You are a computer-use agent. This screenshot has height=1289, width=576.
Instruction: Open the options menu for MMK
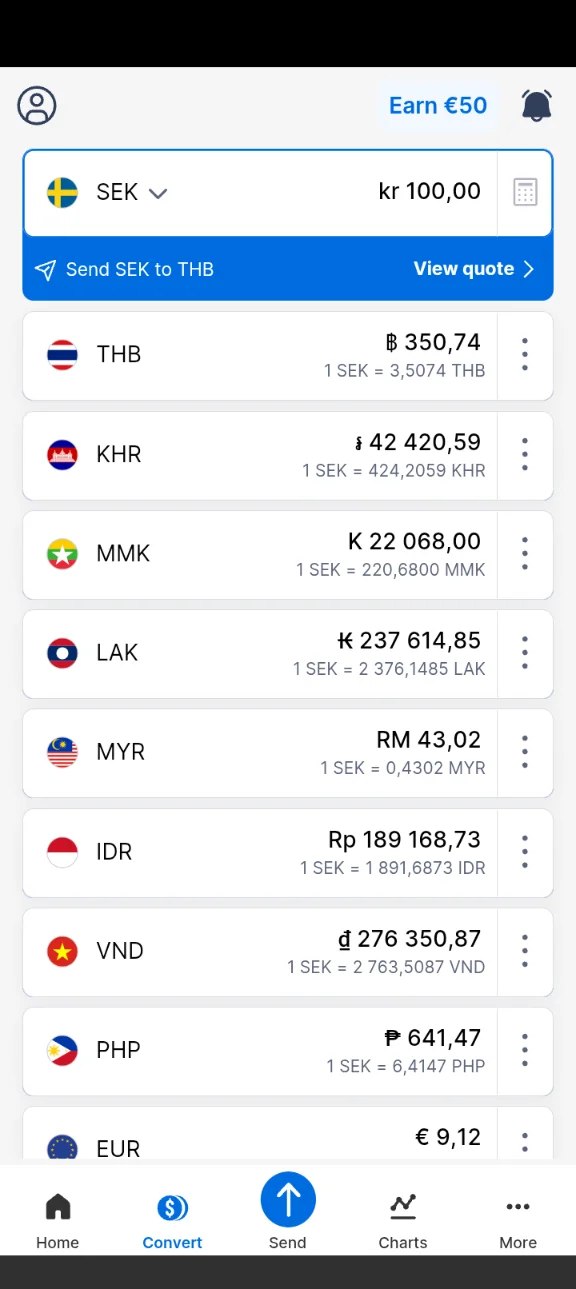pyautogui.click(x=525, y=554)
